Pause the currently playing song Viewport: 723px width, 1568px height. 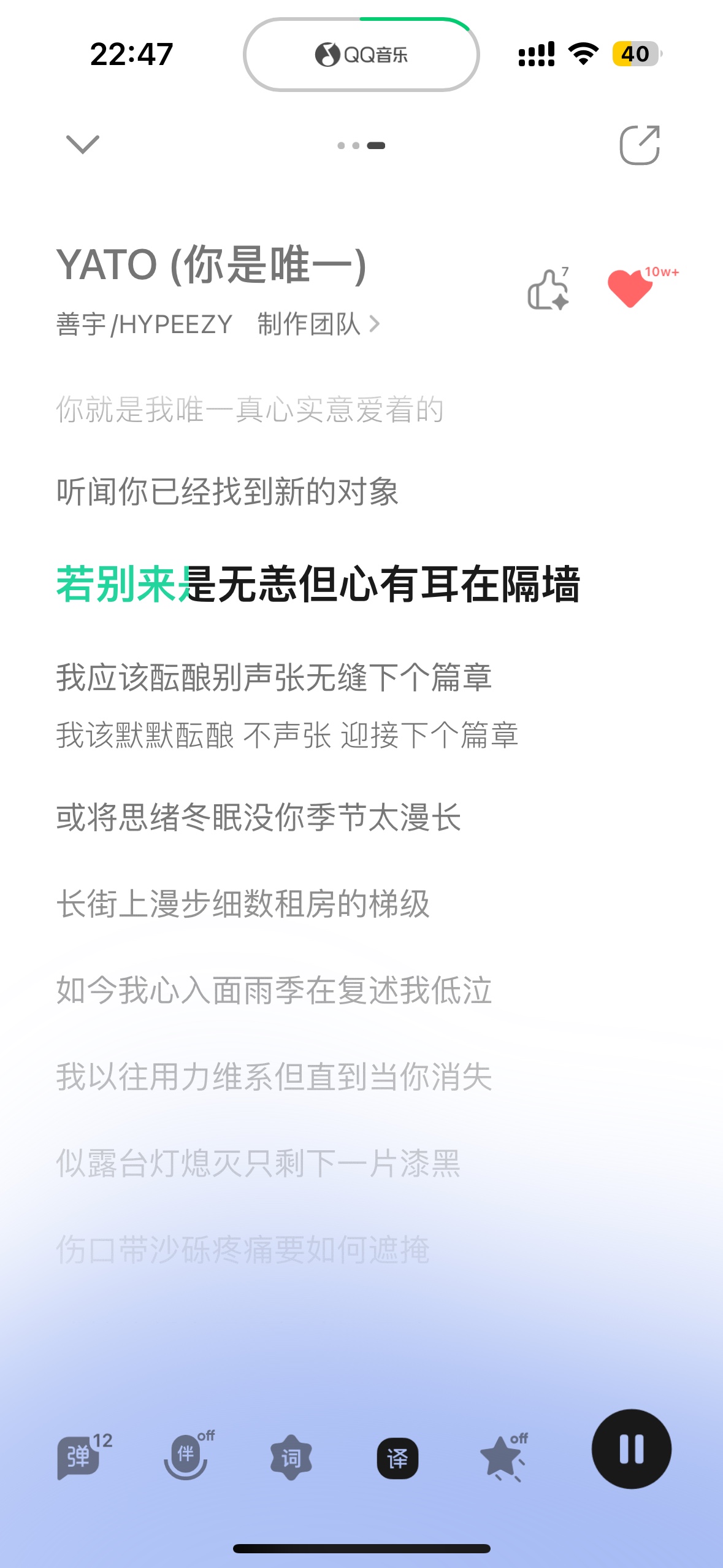click(631, 1449)
